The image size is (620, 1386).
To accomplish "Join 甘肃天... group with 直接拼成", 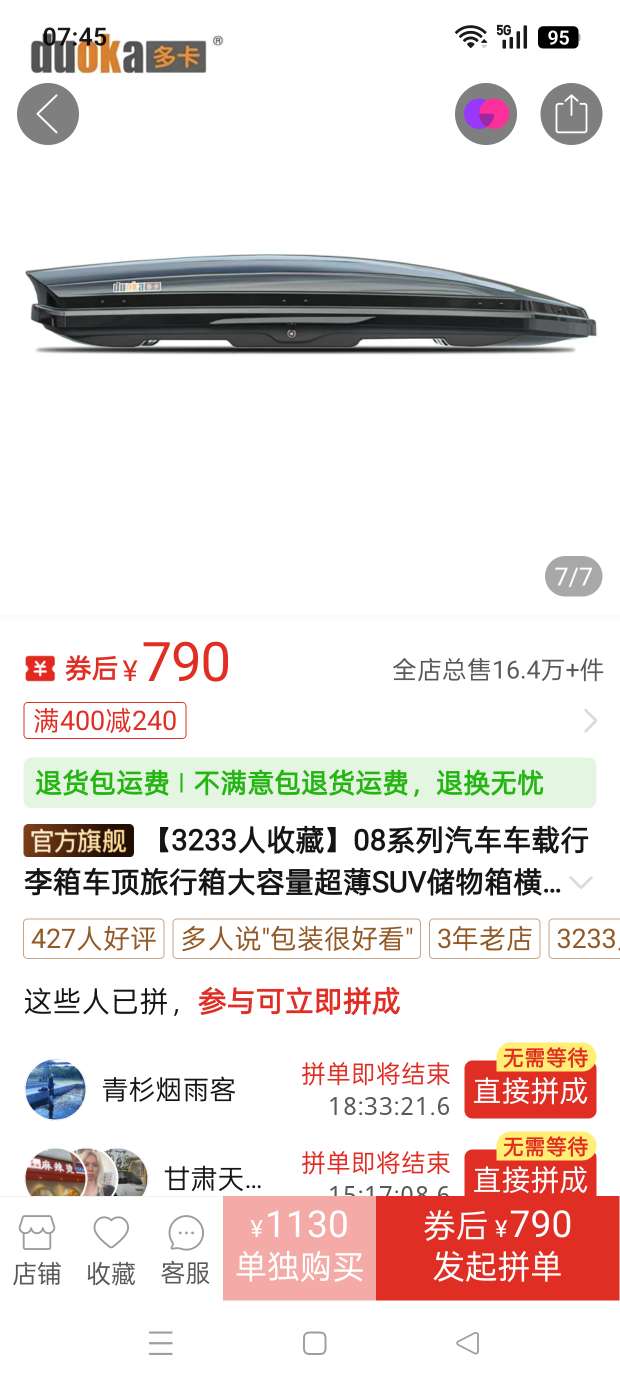I will click(530, 1178).
